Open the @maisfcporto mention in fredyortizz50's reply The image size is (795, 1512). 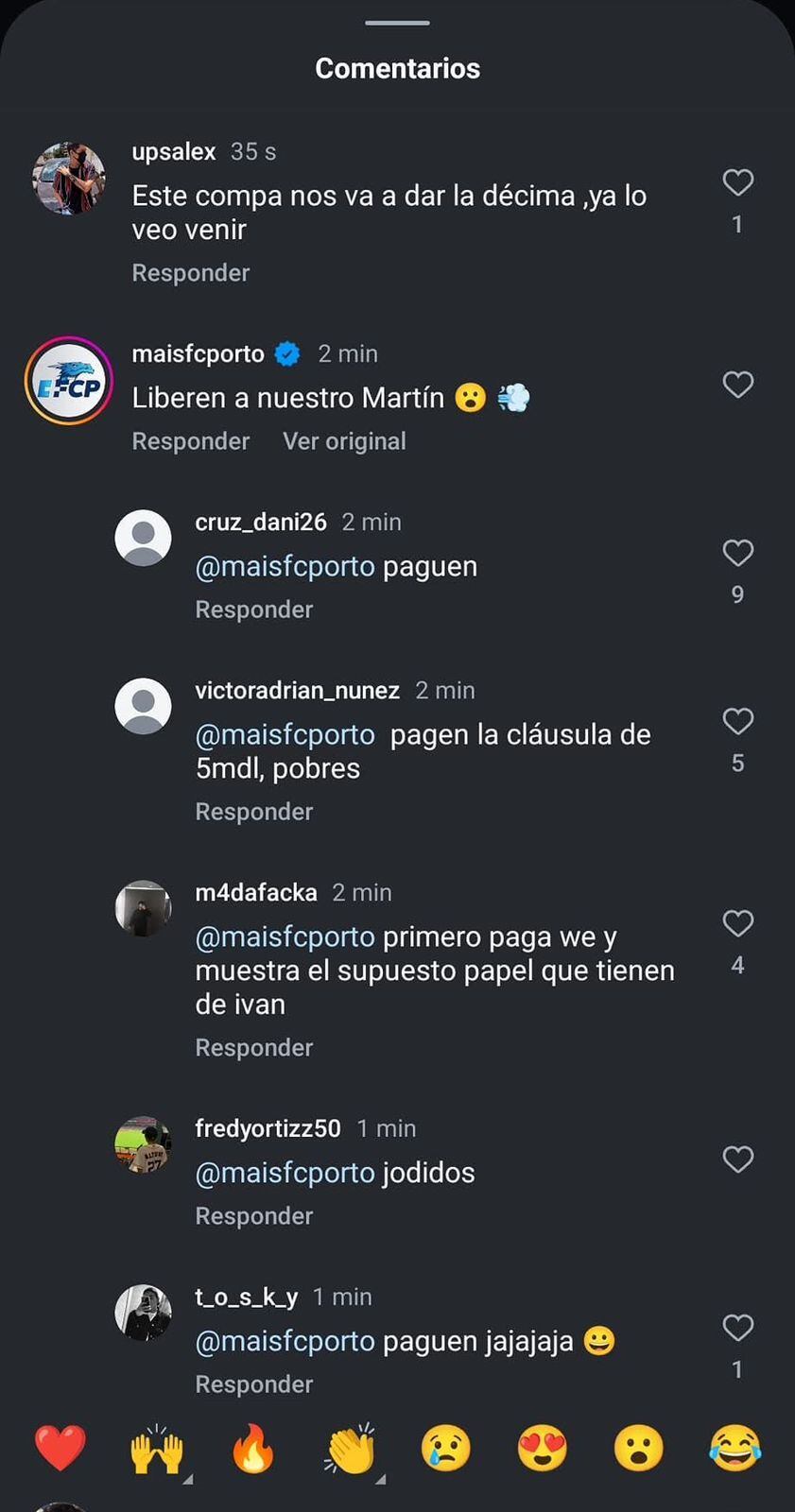(285, 1173)
